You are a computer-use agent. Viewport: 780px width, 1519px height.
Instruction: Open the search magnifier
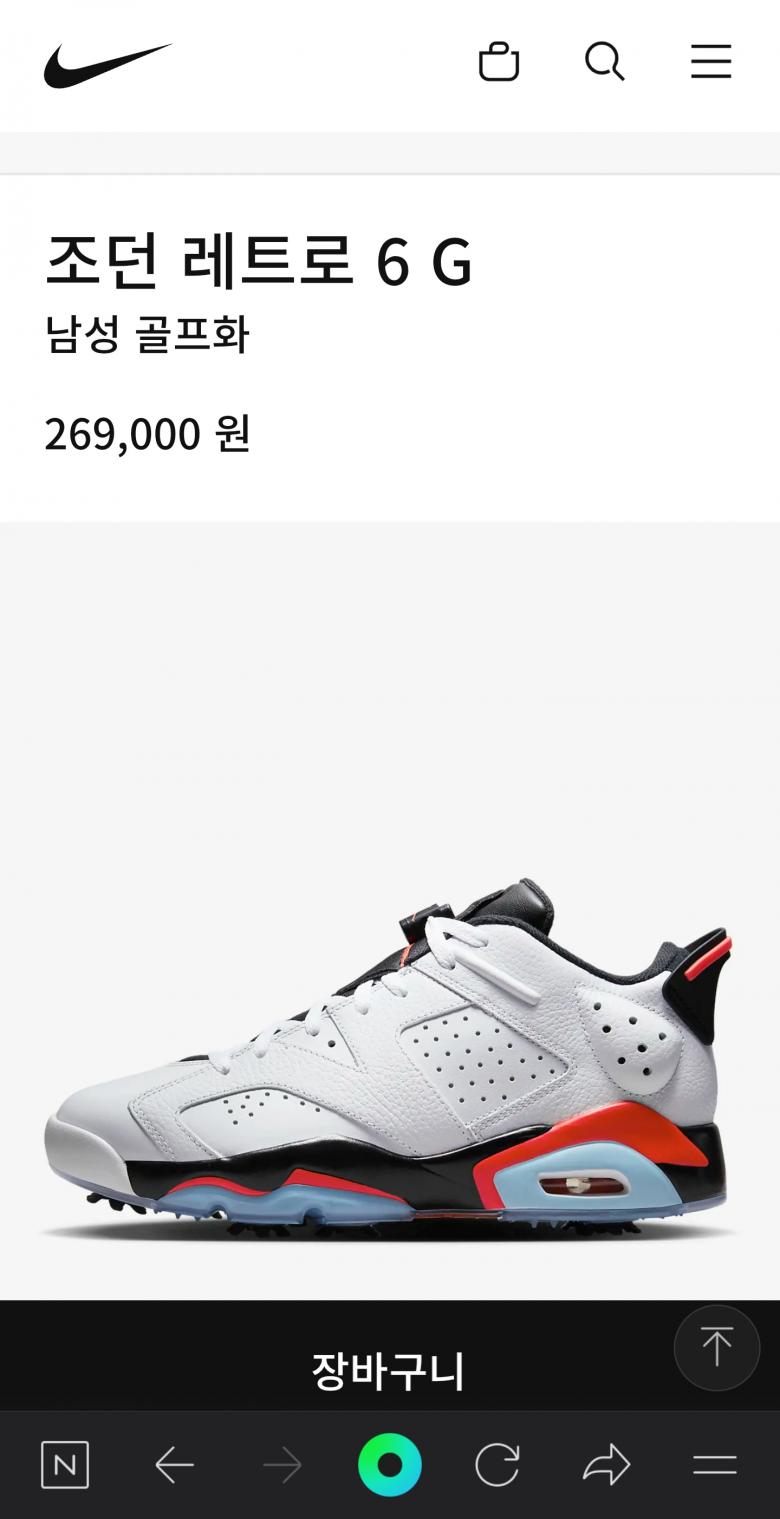(x=605, y=62)
